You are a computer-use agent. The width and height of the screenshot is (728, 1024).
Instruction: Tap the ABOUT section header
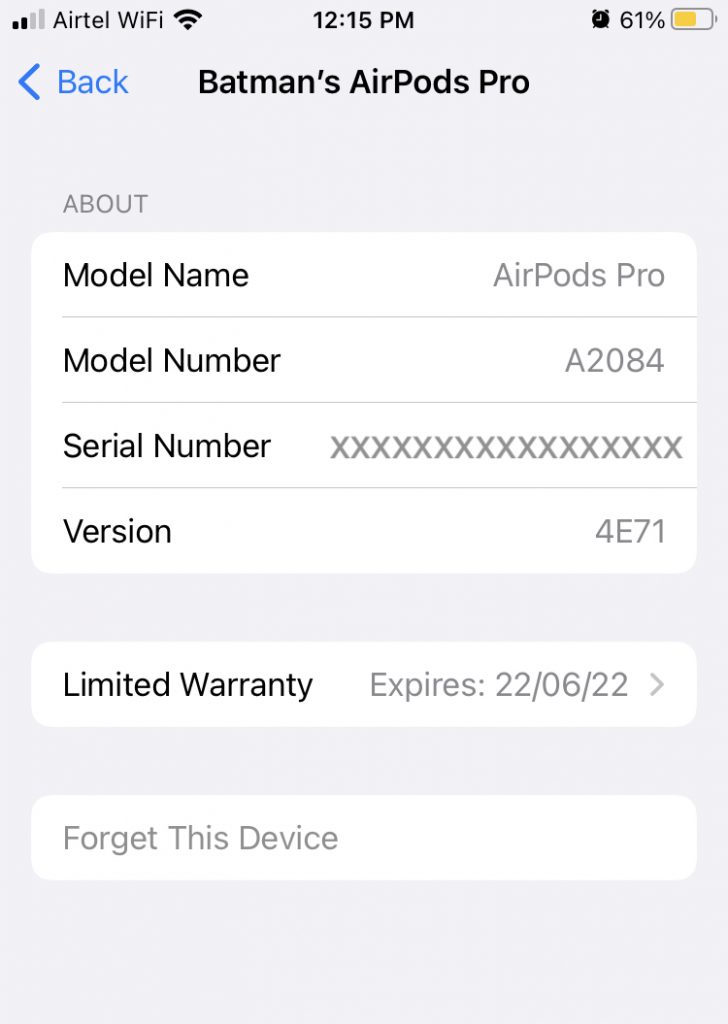click(104, 204)
